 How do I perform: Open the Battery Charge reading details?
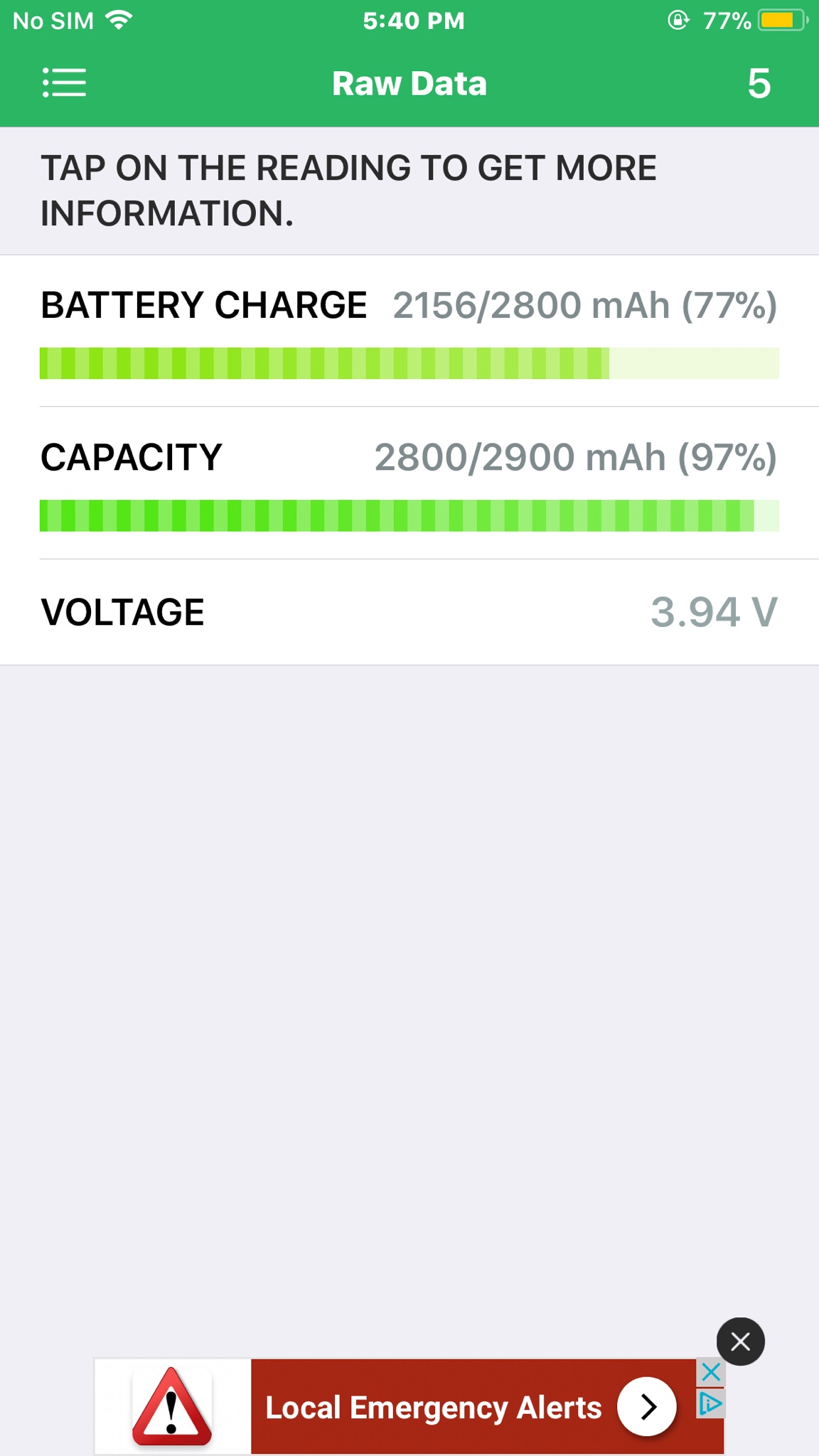tap(409, 331)
